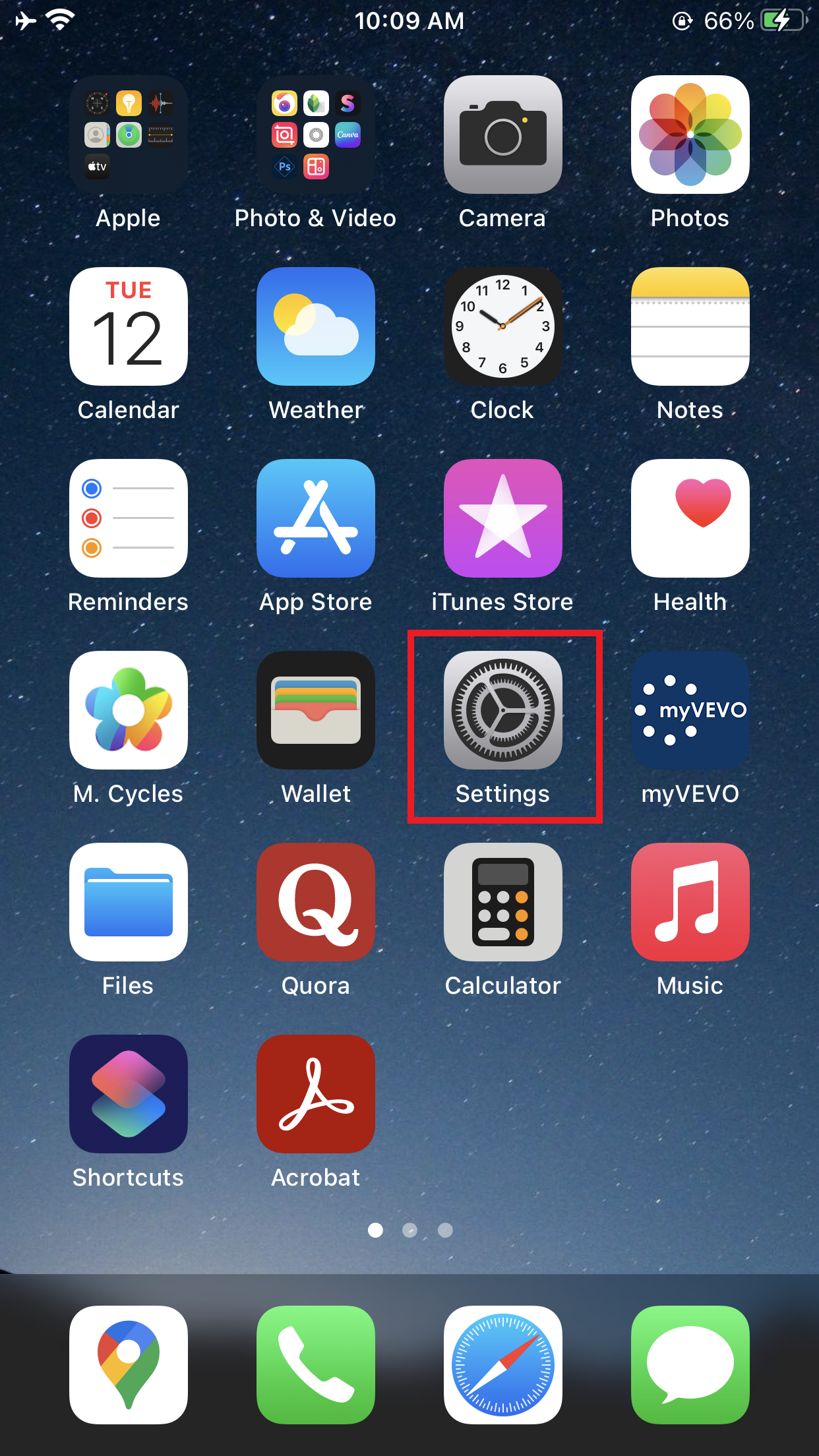Screen dimensions: 819x1456
Task: Open the Wallet app
Action: [316, 710]
